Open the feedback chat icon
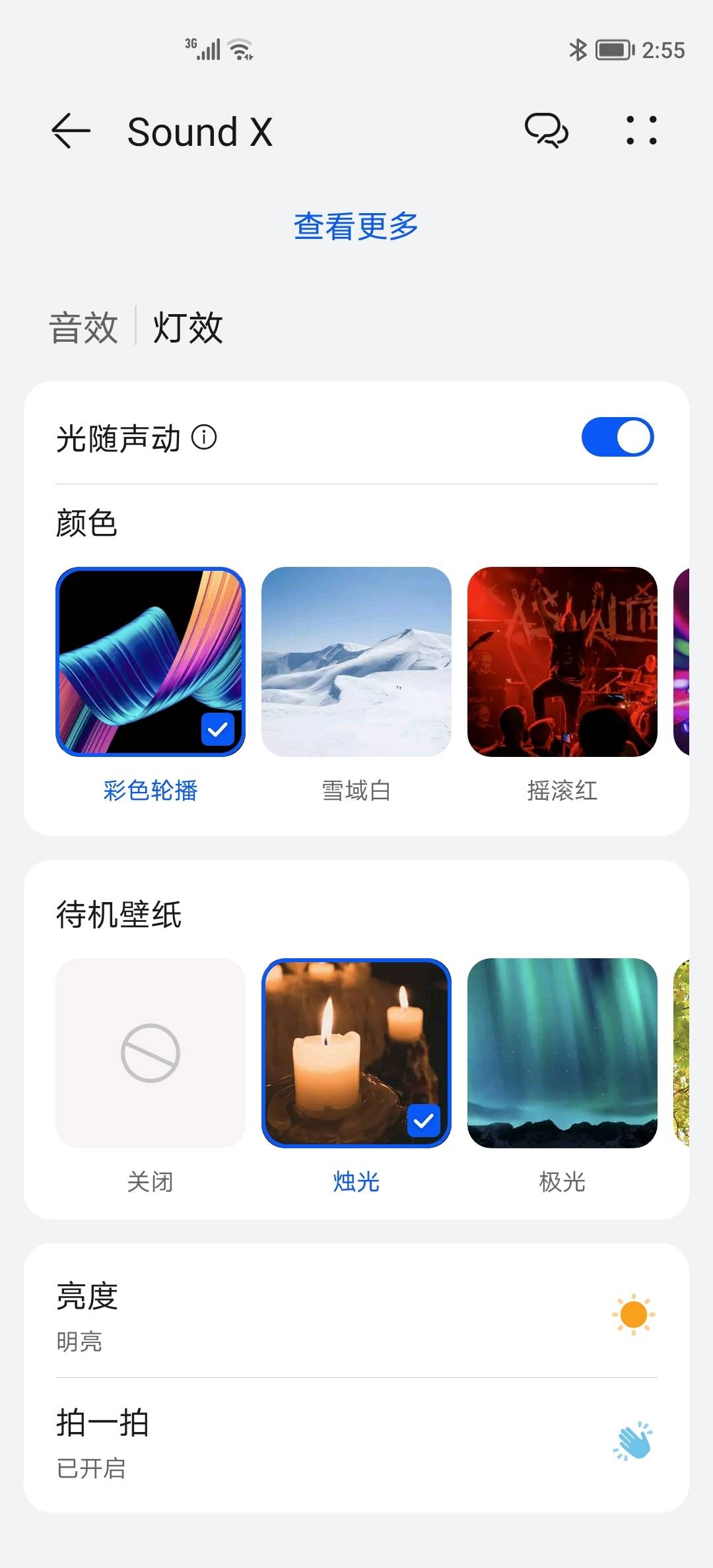Screen dimensions: 713x1568 tap(545, 131)
